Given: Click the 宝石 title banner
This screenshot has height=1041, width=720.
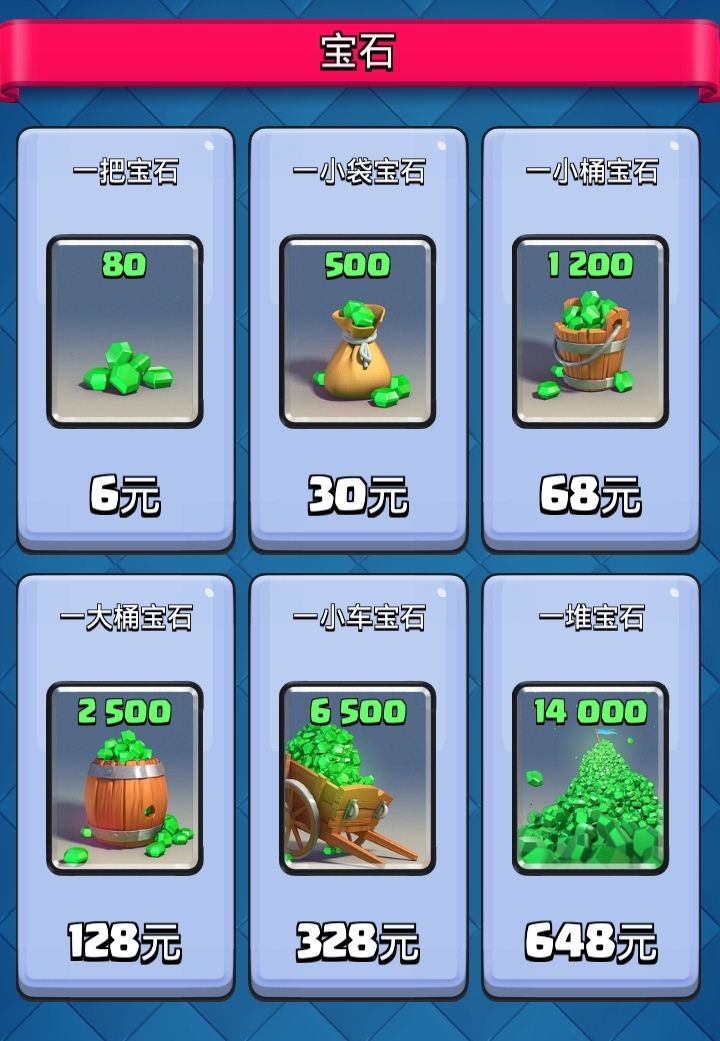Looking at the screenshot, I should (x=360, y=53).
